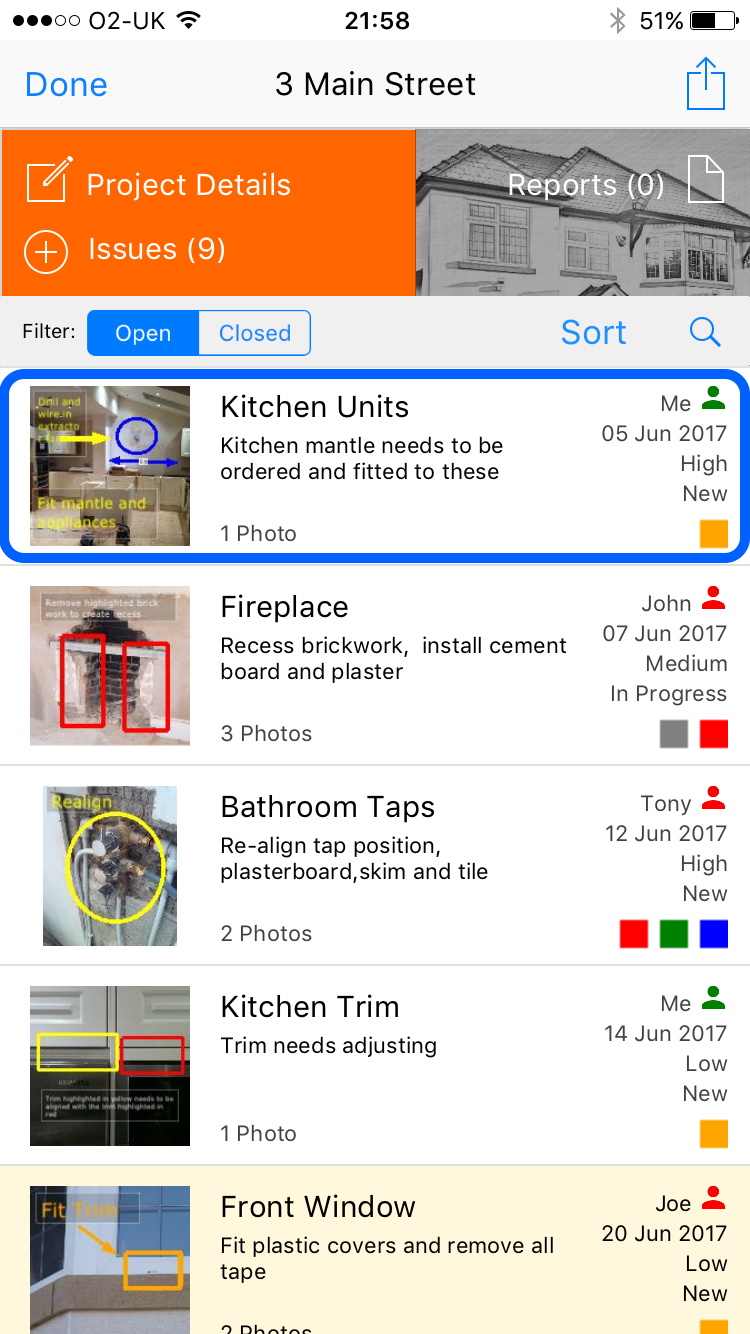Add a new issue with the plus icon
The width and height of the screenshot is (750, 1334).
(47, 251)
